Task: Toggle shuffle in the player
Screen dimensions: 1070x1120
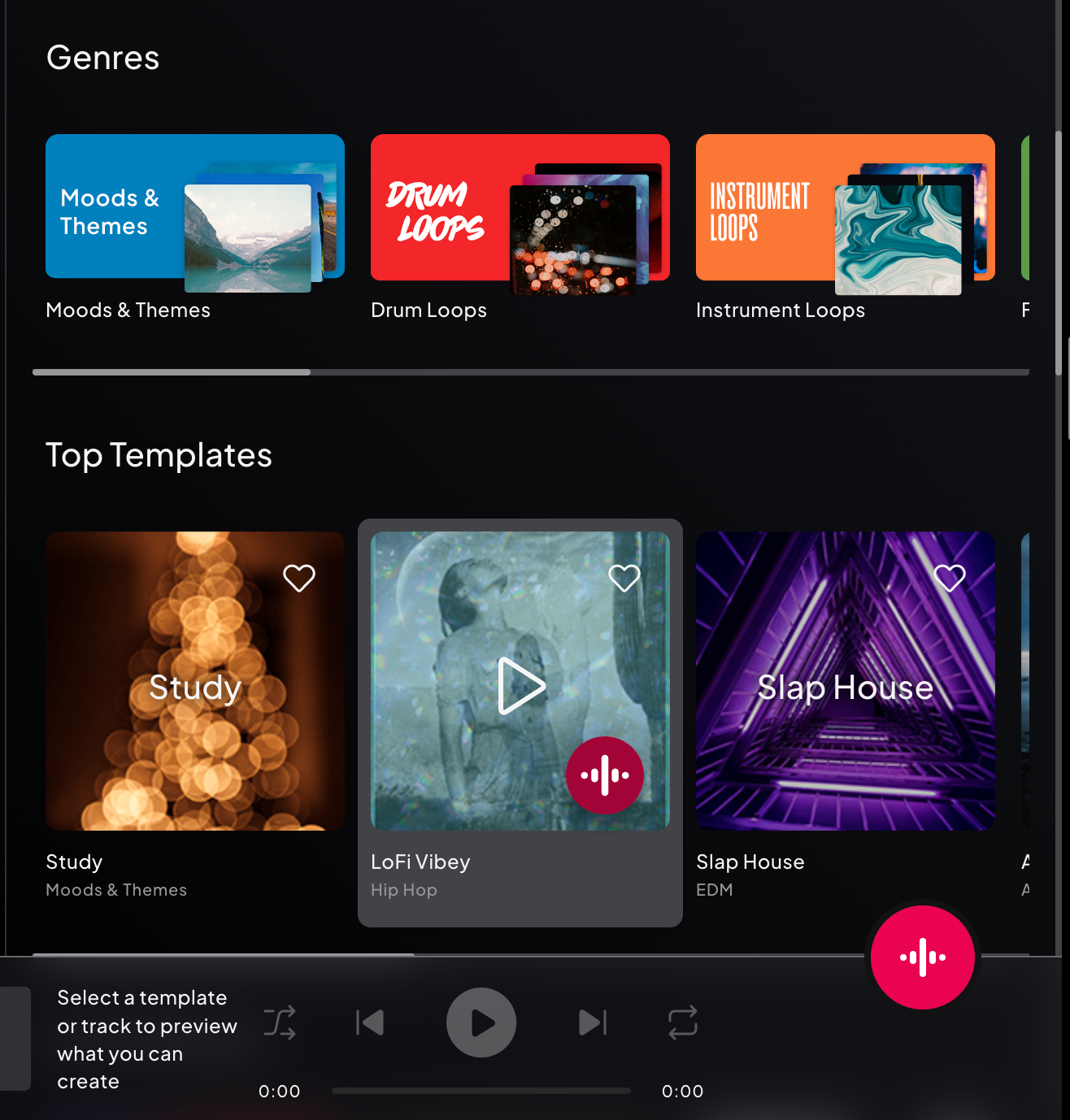Action: coord(280,1022)
